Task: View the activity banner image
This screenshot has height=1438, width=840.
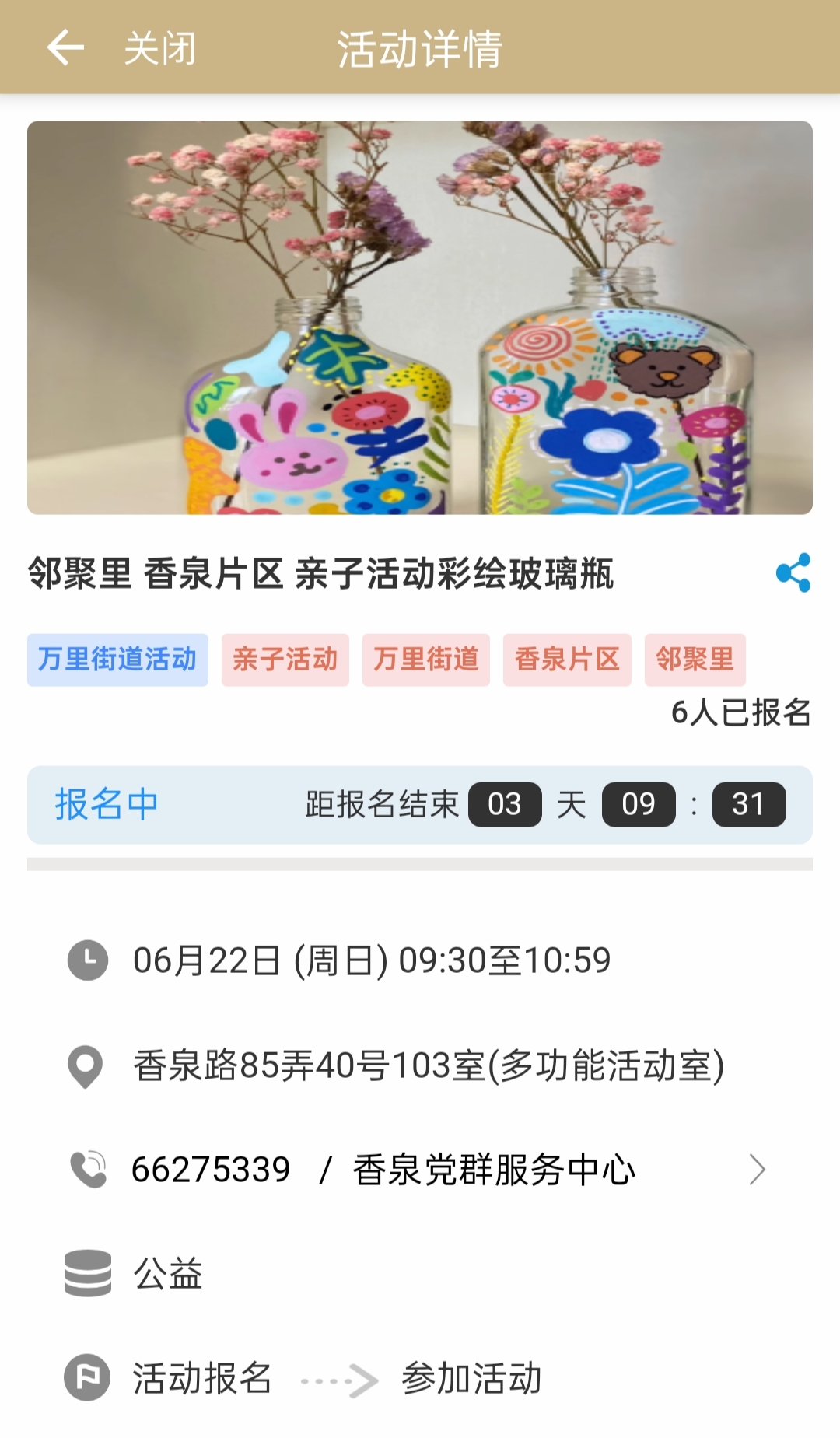Action: coord(420,317)
